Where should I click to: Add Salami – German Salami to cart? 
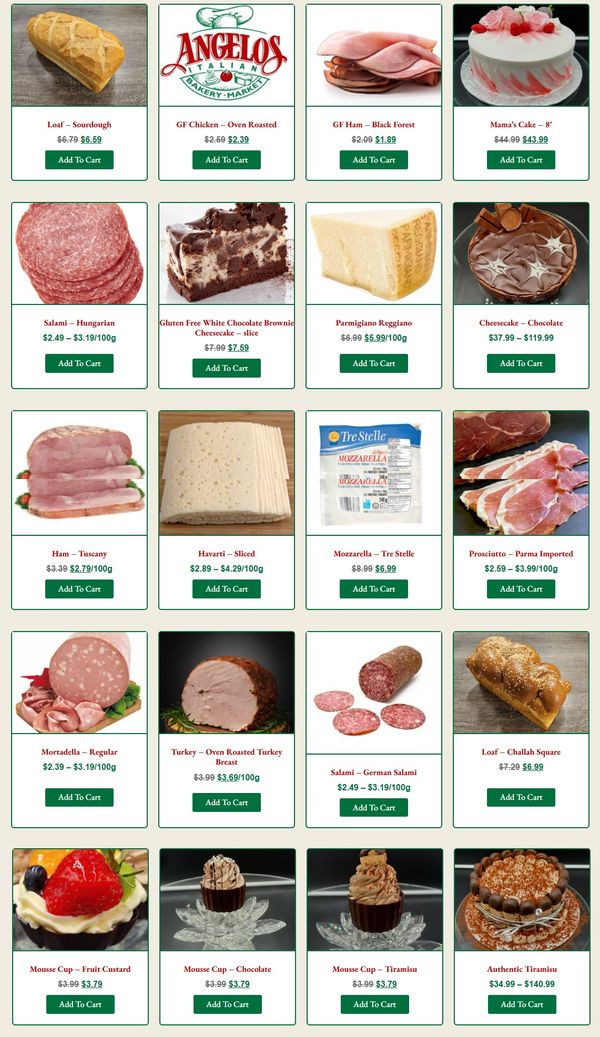(374, 807)
